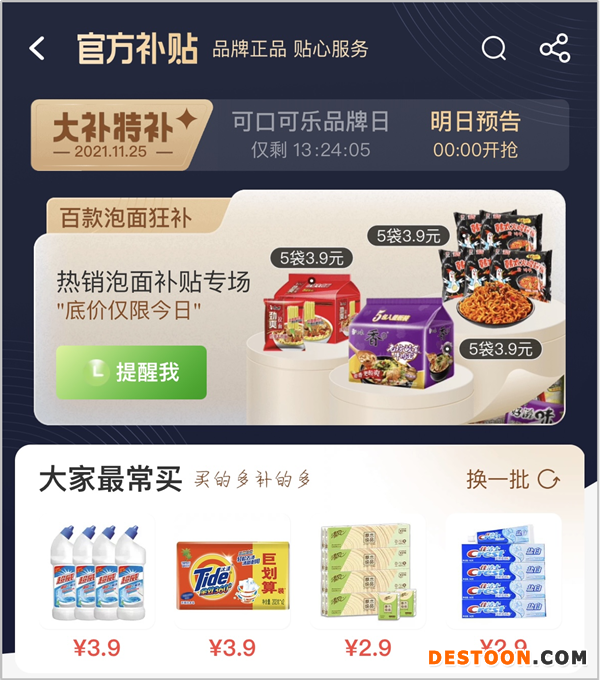Select the 大补特补 tab
Image resolution: width=600 pixels, height=680 pixels.
(x=118, y=135)
